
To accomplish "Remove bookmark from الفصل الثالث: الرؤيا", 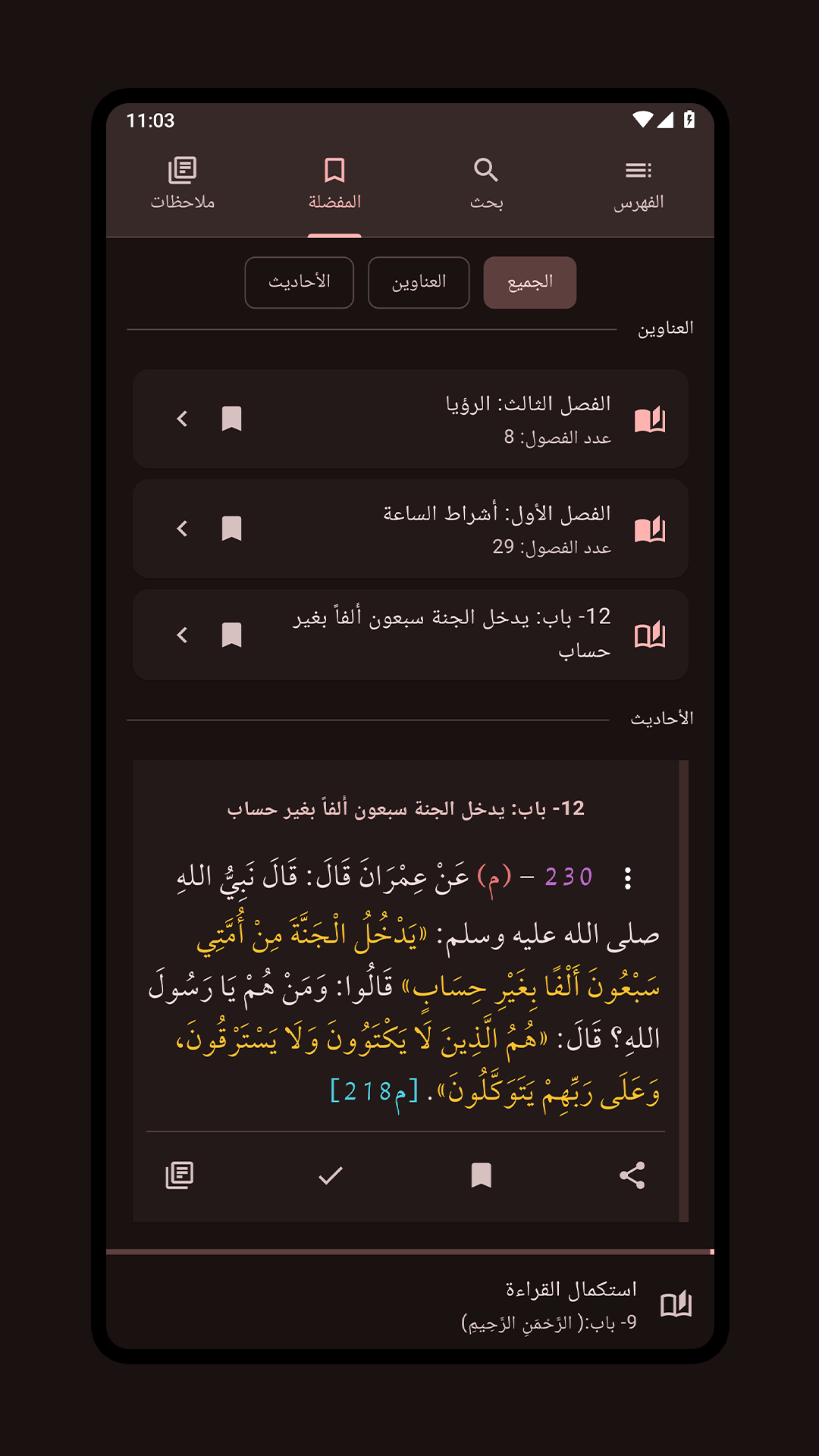I will (x=231, y=419).
